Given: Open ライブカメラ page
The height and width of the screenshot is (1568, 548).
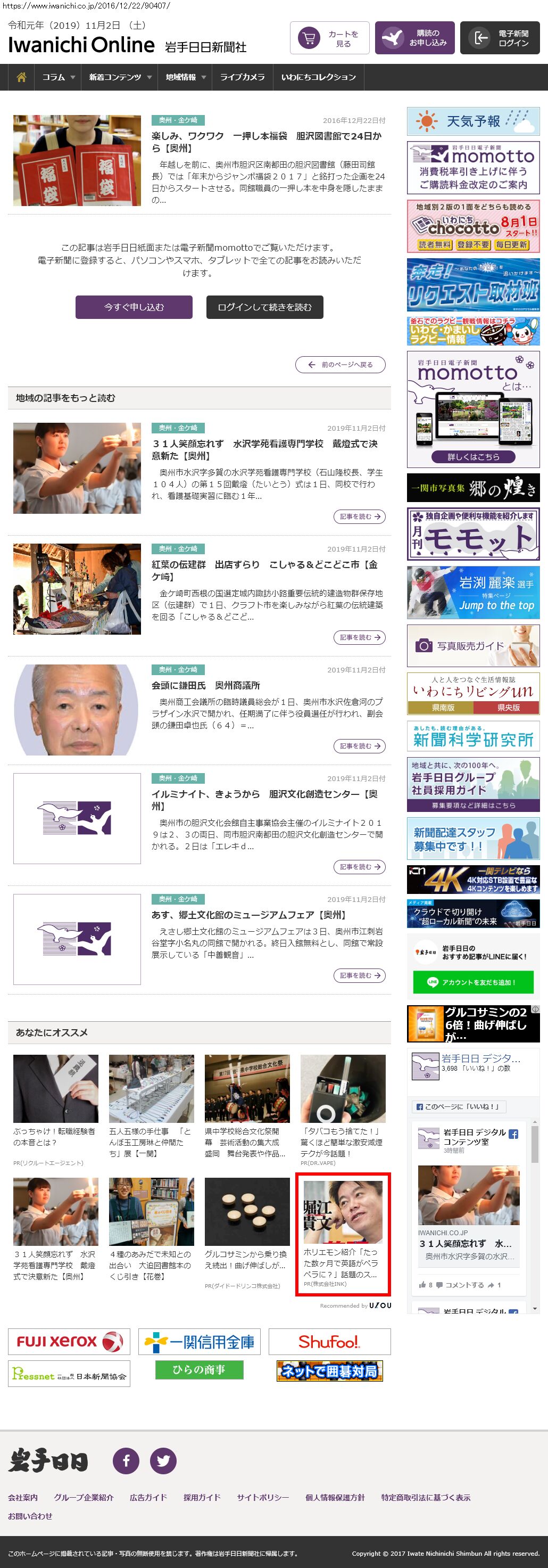Looking at the screenshot, I should 242,77.
